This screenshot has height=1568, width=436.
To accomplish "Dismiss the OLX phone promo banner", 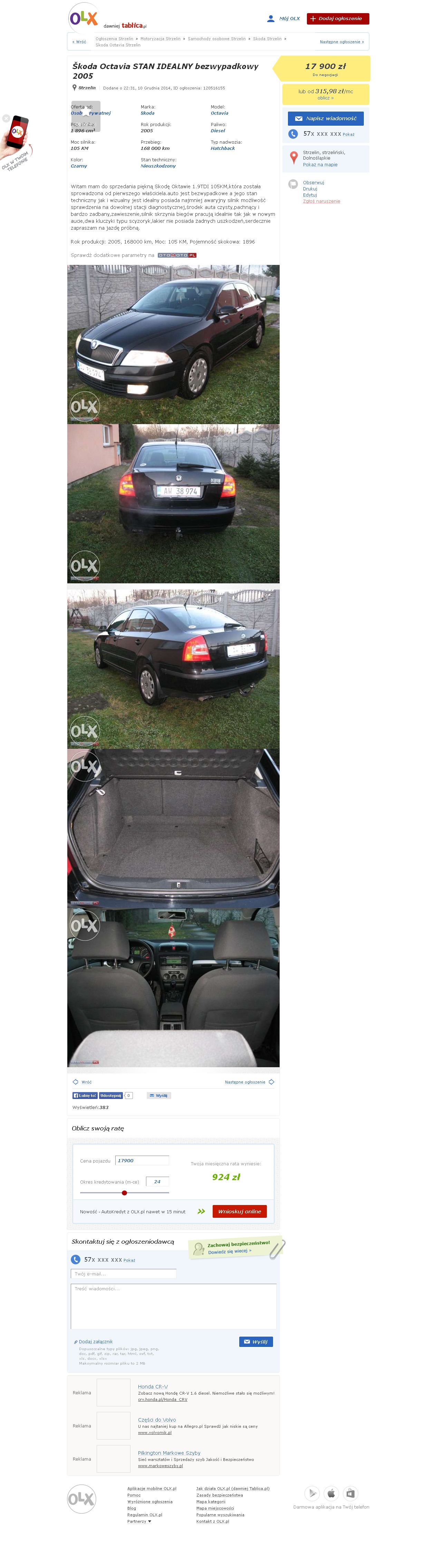I will [x=6, y=118].
